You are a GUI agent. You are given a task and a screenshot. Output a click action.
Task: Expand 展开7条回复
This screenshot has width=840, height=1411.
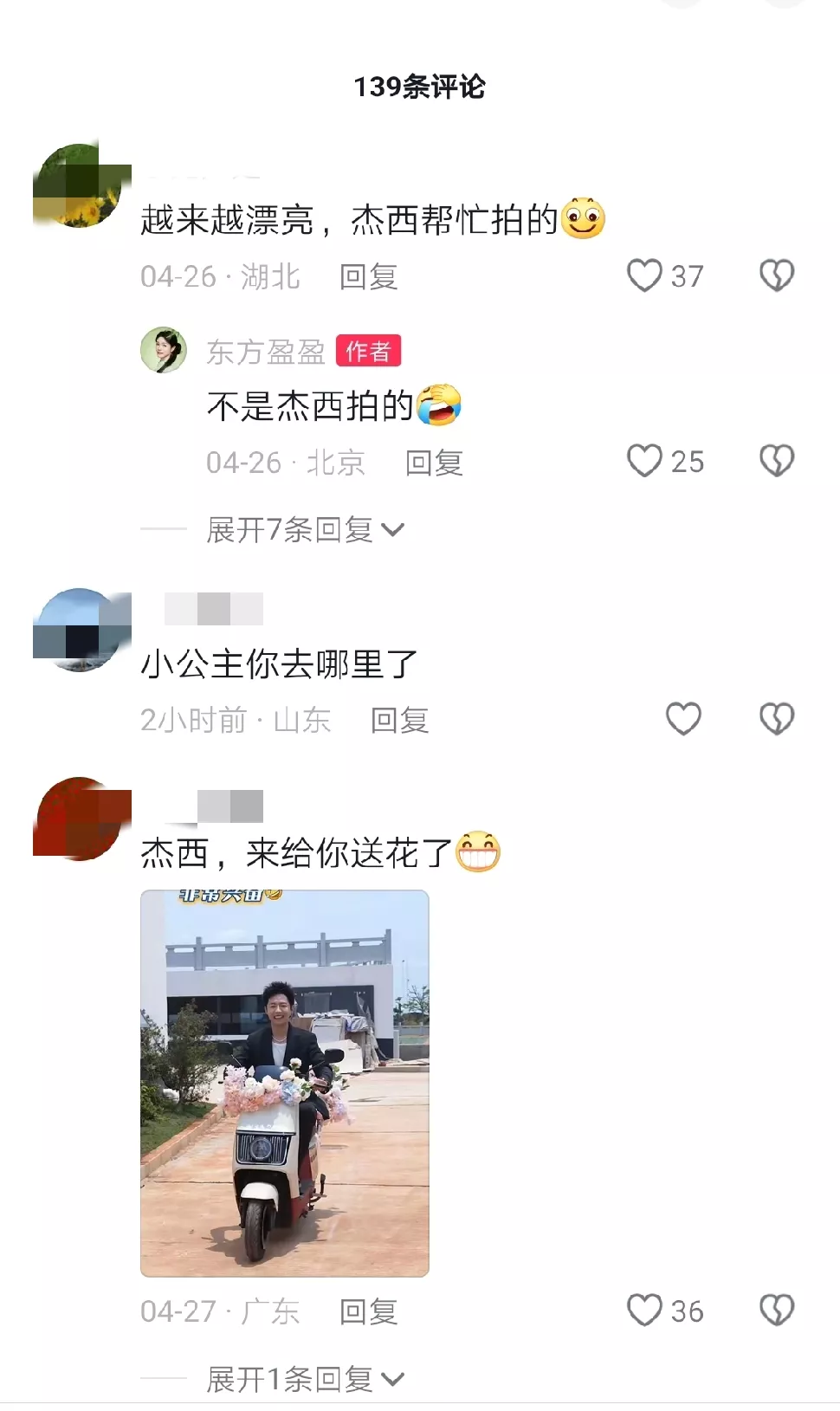305,529
